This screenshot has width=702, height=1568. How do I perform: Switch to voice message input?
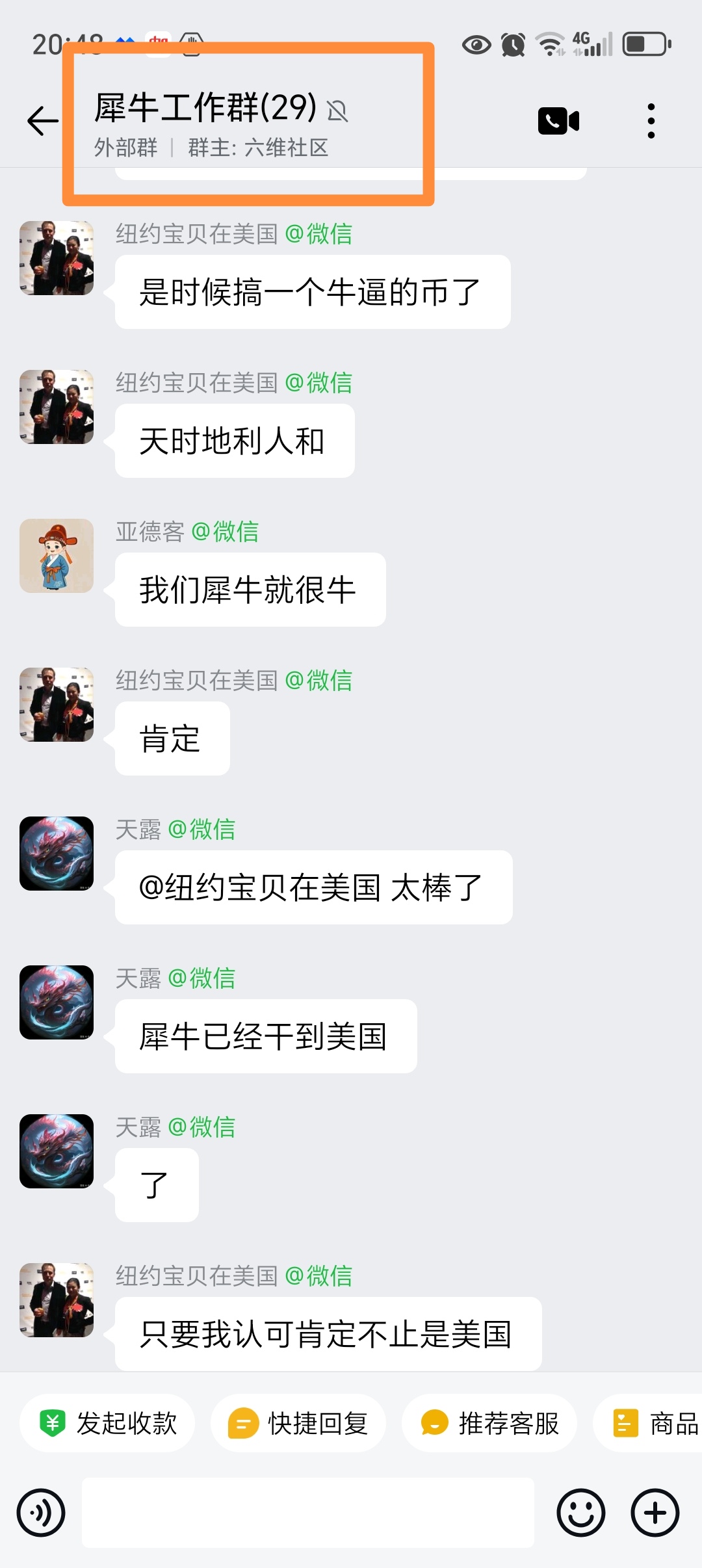(42, 1513)
